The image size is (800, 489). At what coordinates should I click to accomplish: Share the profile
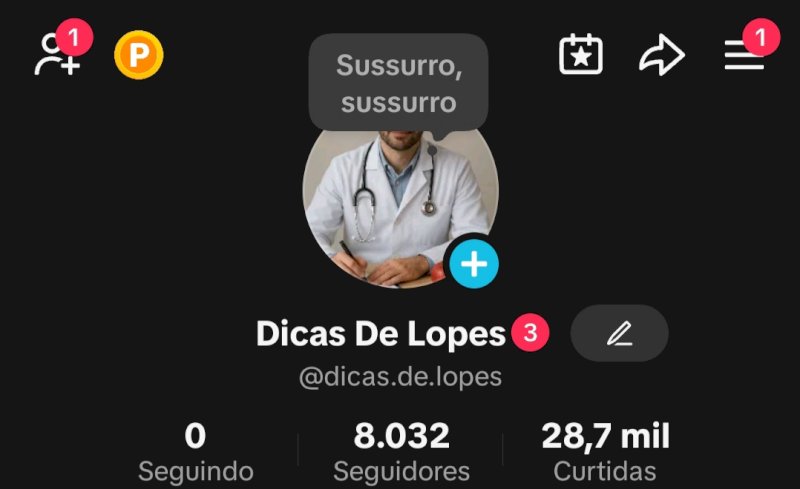(x=661, y=57)
